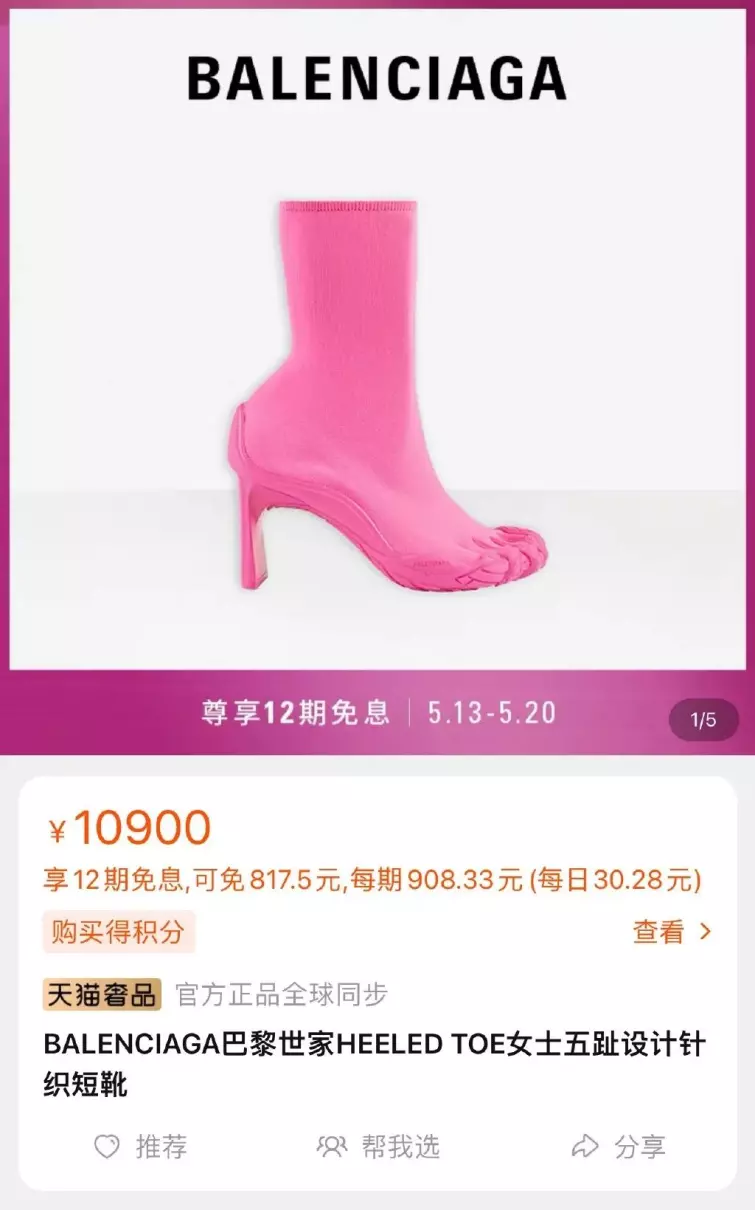Open 帮我选 to get help choosing
This screenshot has width=755, height=1210.
tap(378, 1146)
